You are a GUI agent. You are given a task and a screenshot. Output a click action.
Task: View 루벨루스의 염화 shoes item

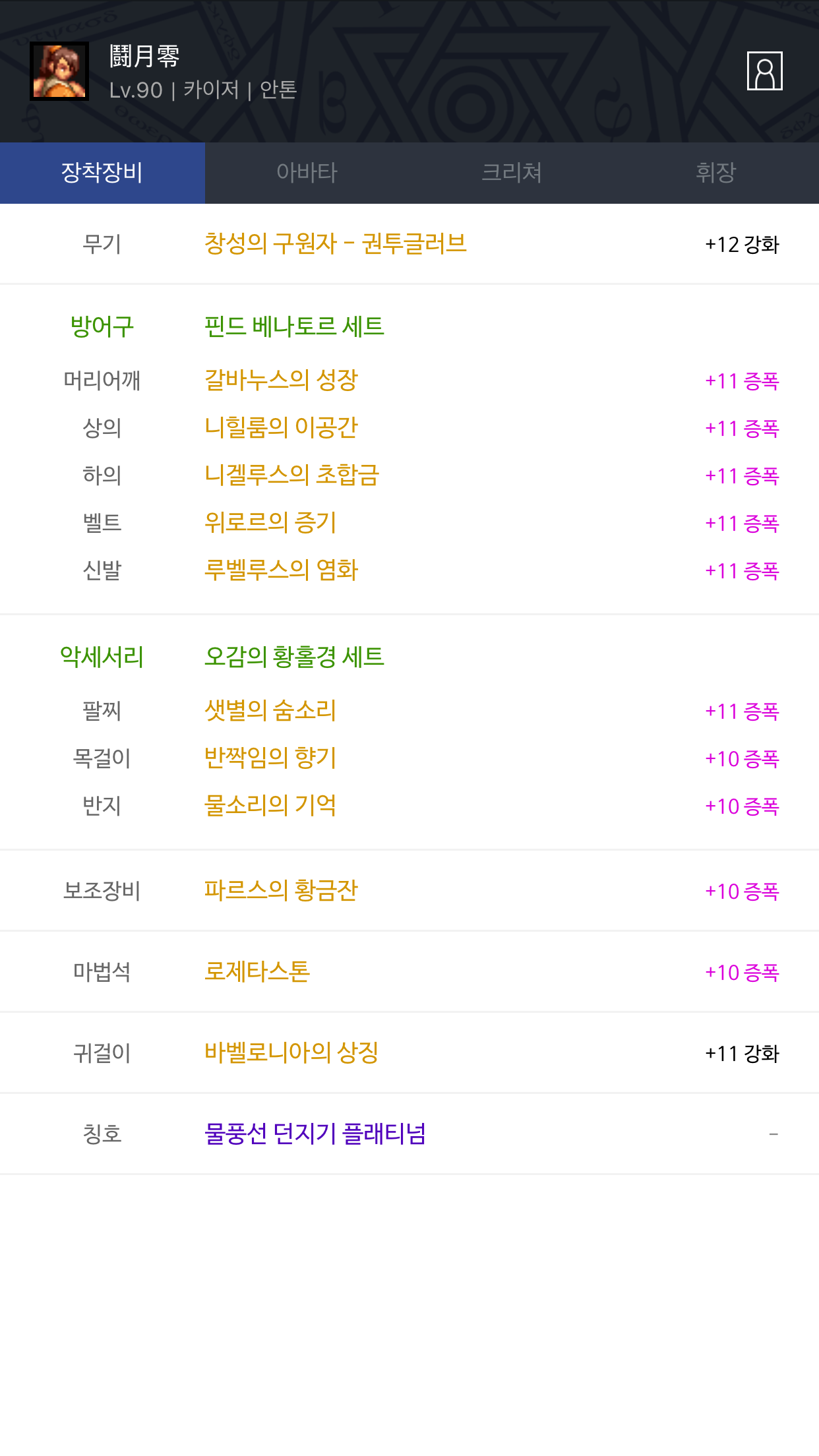(282, 570)
